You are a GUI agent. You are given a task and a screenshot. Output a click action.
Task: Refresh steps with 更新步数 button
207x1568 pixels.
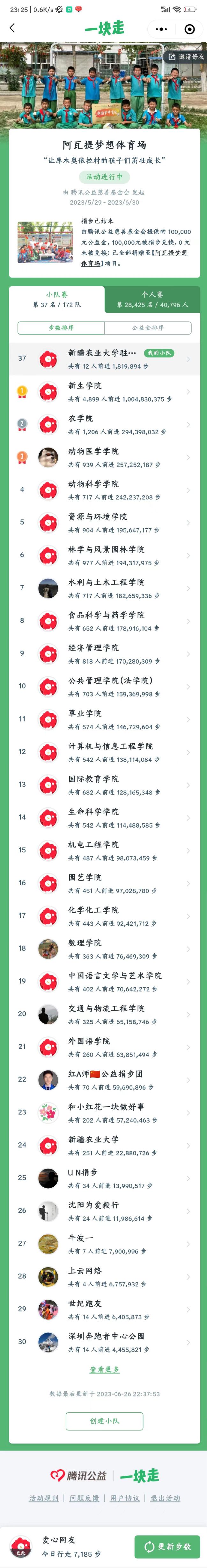pos(167,1546)
